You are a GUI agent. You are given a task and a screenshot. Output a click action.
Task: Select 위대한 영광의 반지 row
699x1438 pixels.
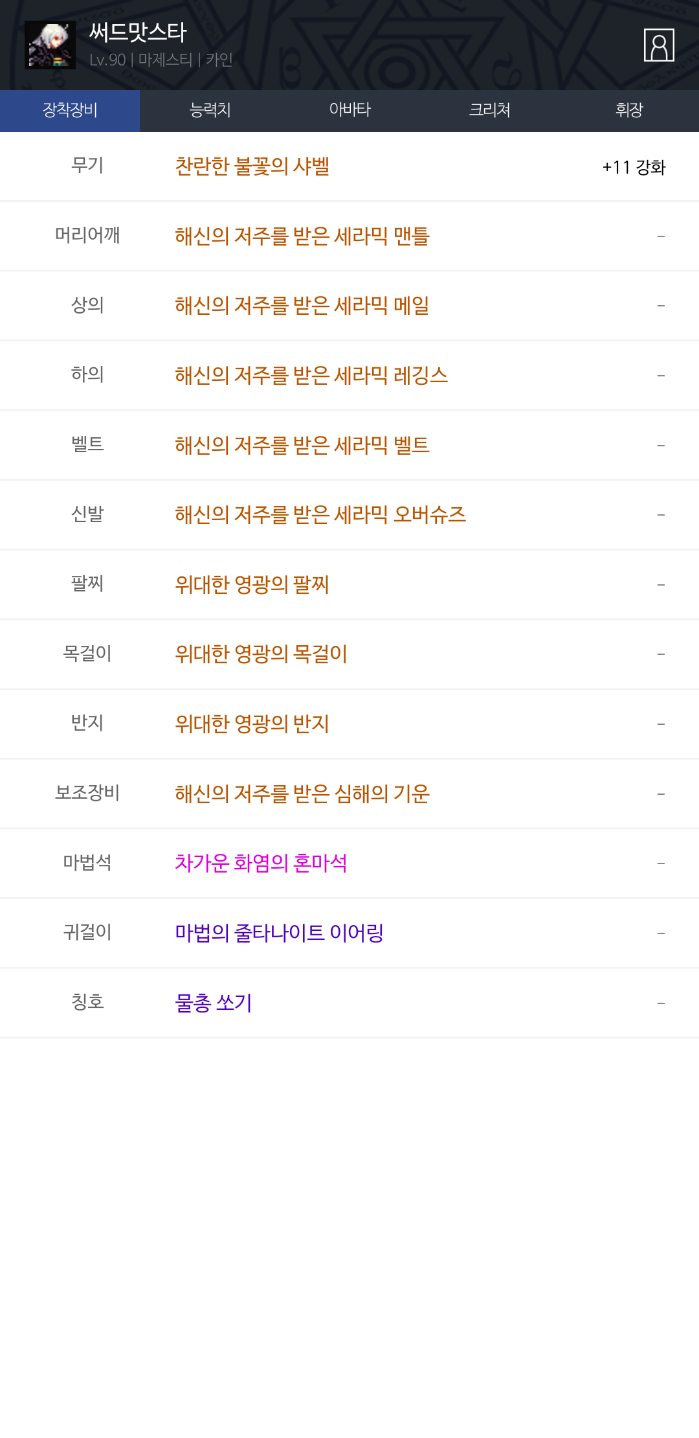pyautogui.click(x=252, y=724)
